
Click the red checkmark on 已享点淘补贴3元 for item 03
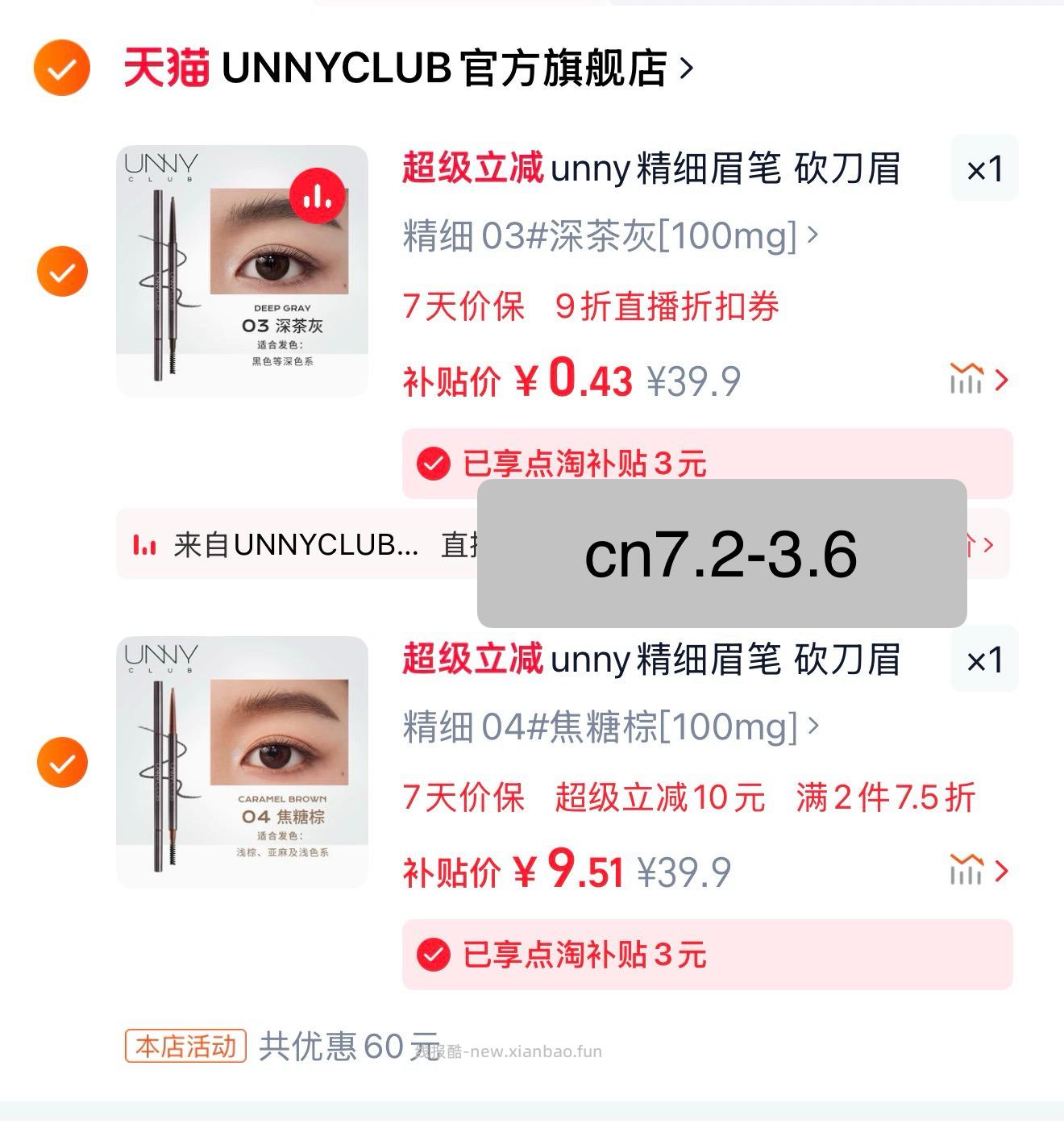point(434,464)
